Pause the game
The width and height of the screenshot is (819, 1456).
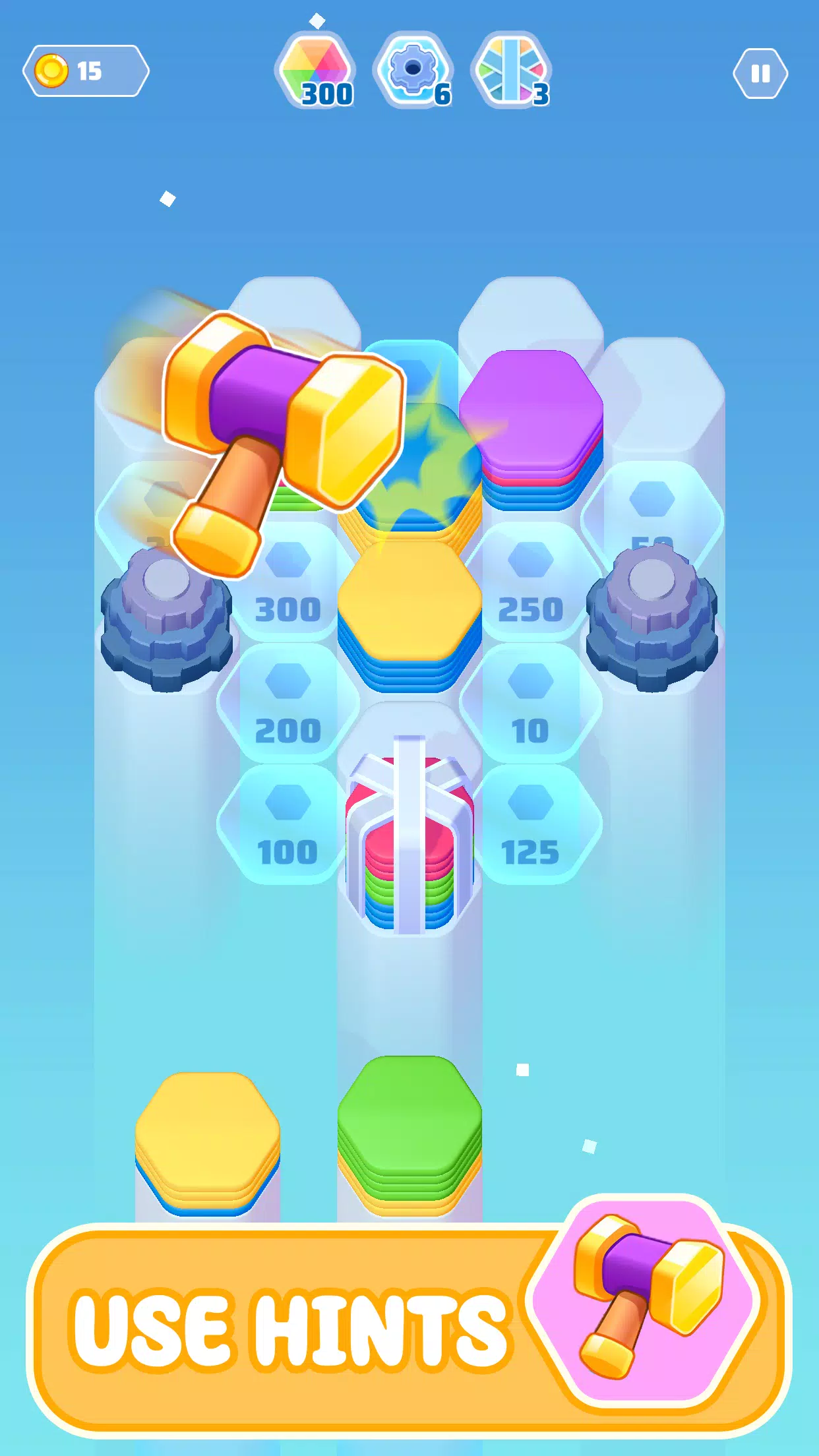click(760, 73)
